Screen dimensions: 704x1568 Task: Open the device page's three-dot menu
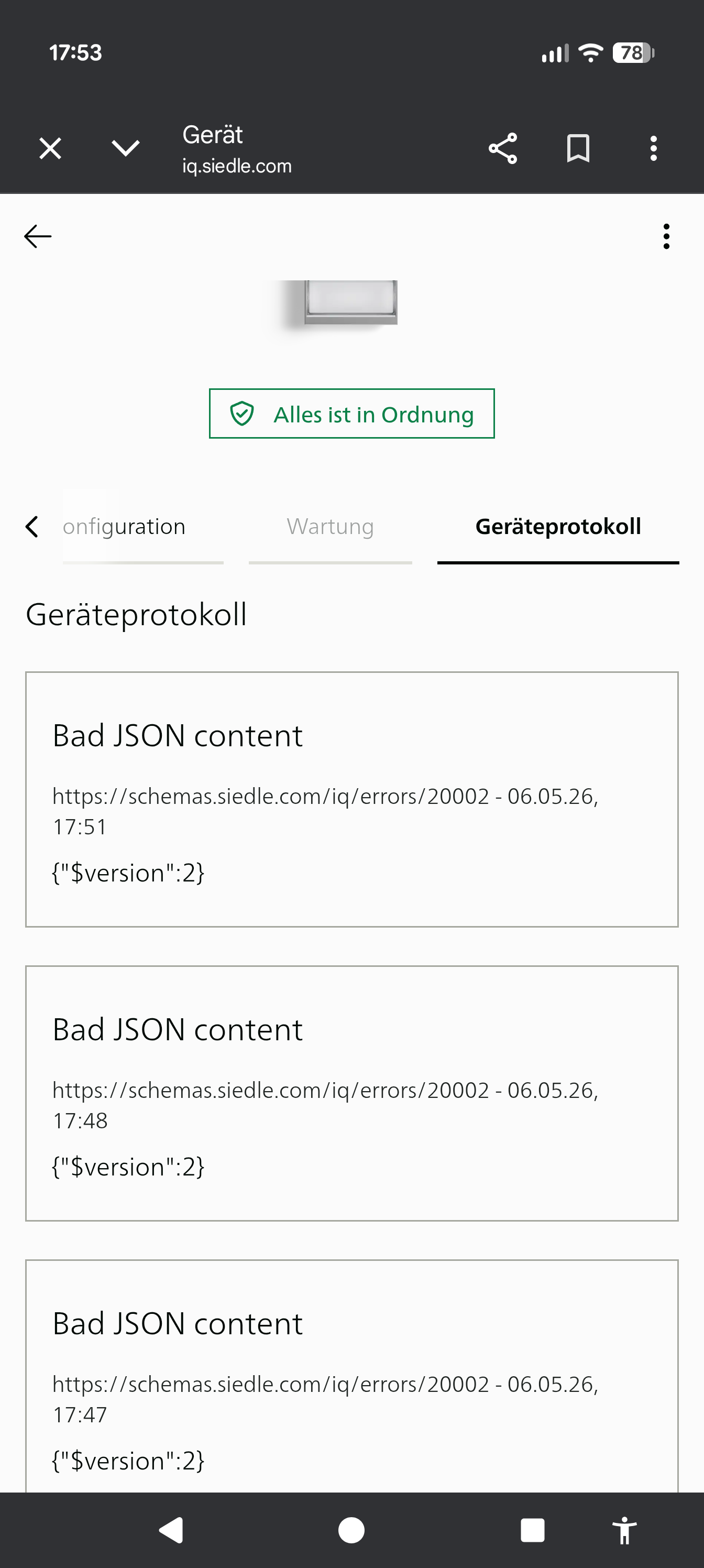click(666, 236)
